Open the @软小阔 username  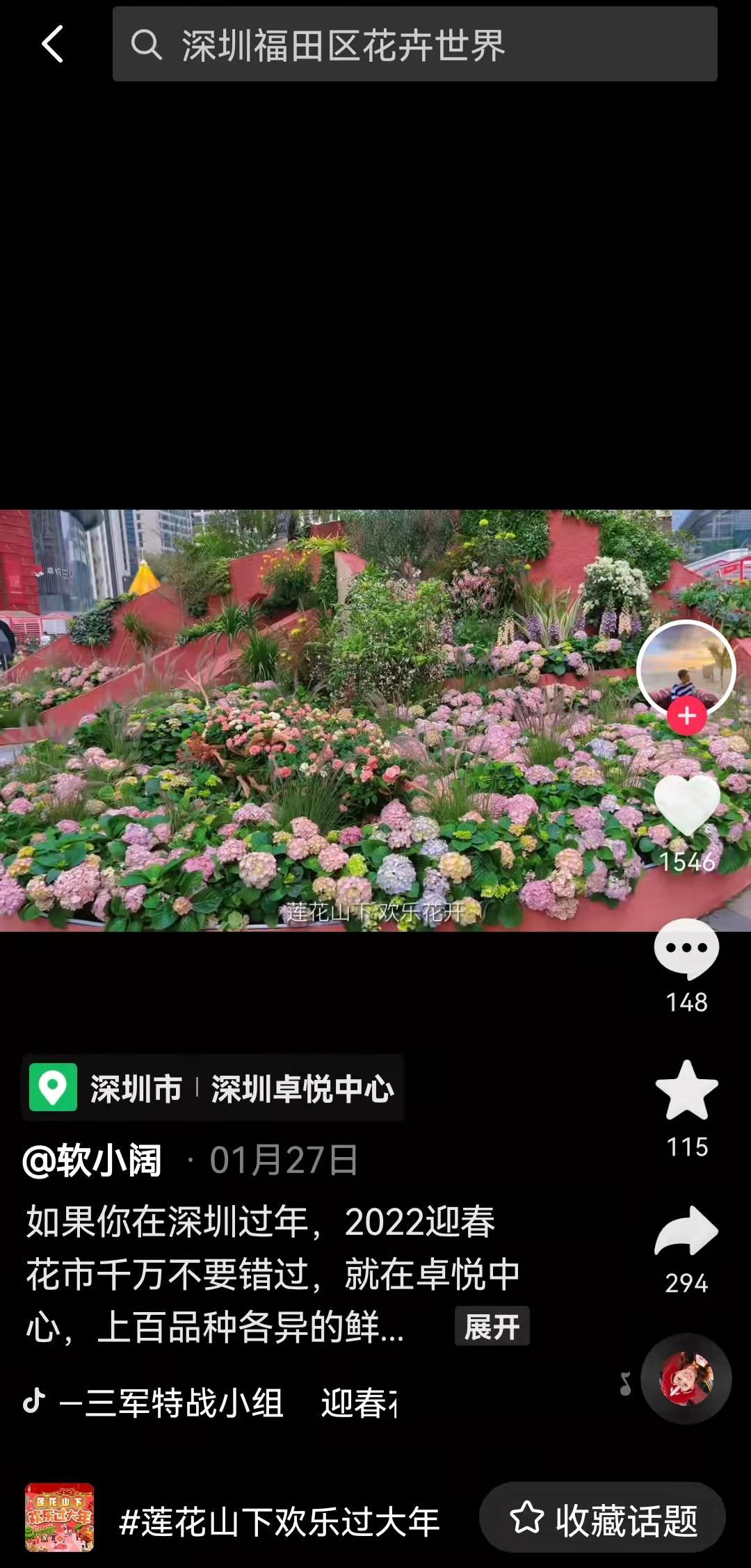click(x=92, y=1161)
